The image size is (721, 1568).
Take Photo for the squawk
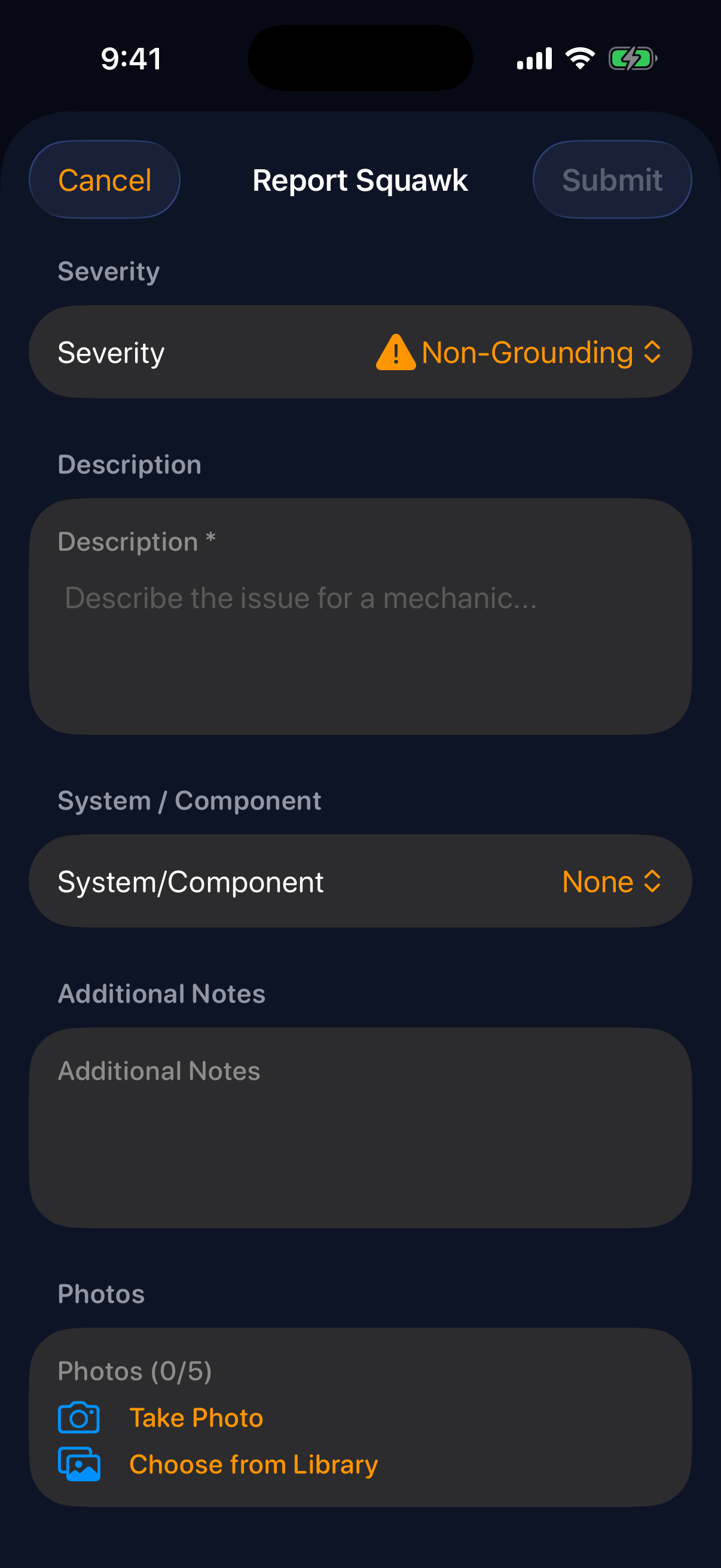coord(195,1418)
